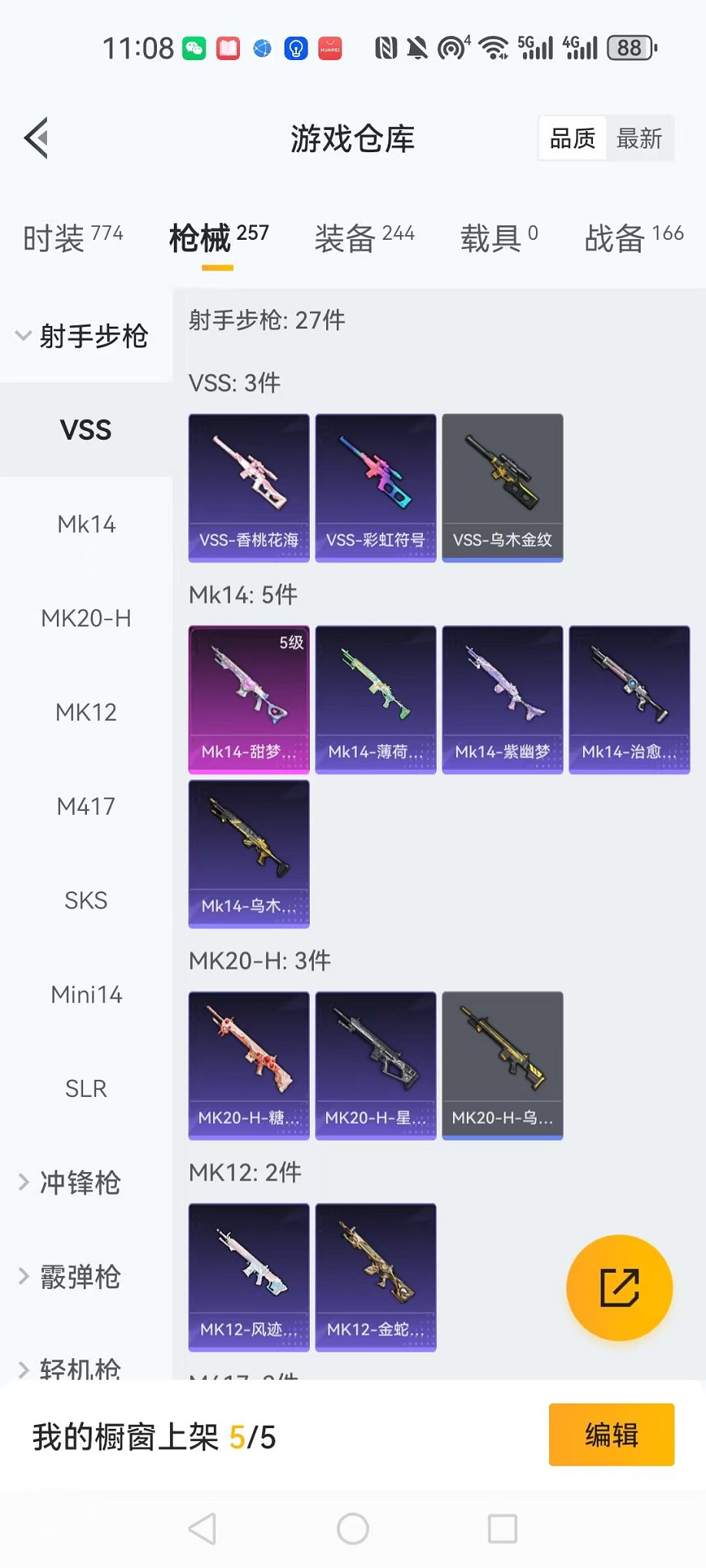Open the 载具 tab

[x=498, y=238]
